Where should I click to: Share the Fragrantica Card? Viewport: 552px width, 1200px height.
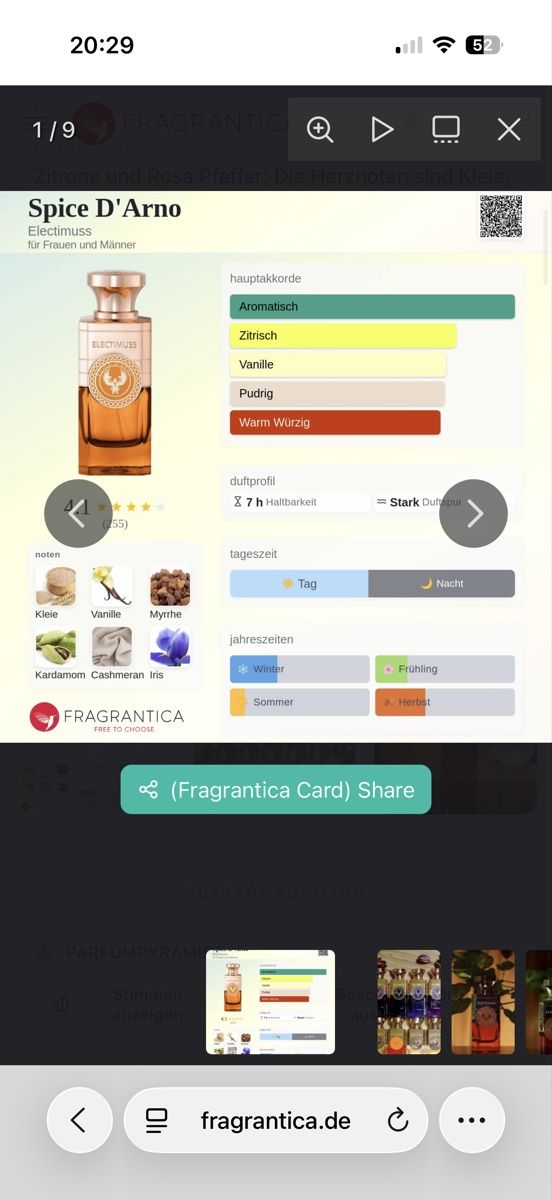[276, 790]
